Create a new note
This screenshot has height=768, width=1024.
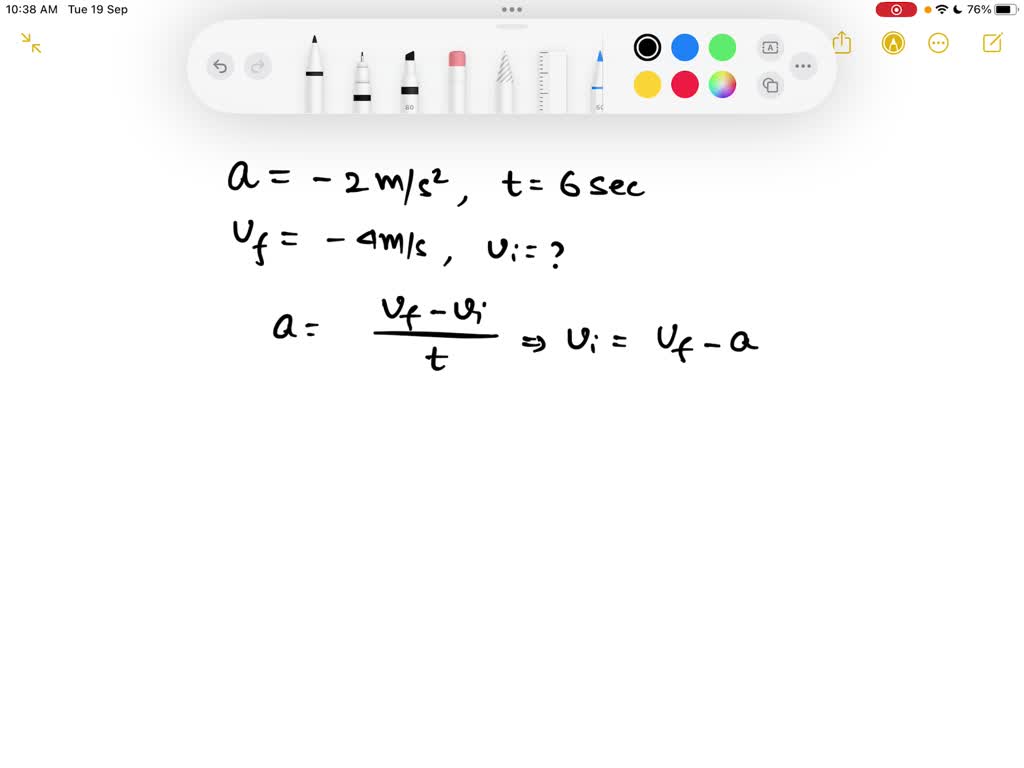(992, 43)
